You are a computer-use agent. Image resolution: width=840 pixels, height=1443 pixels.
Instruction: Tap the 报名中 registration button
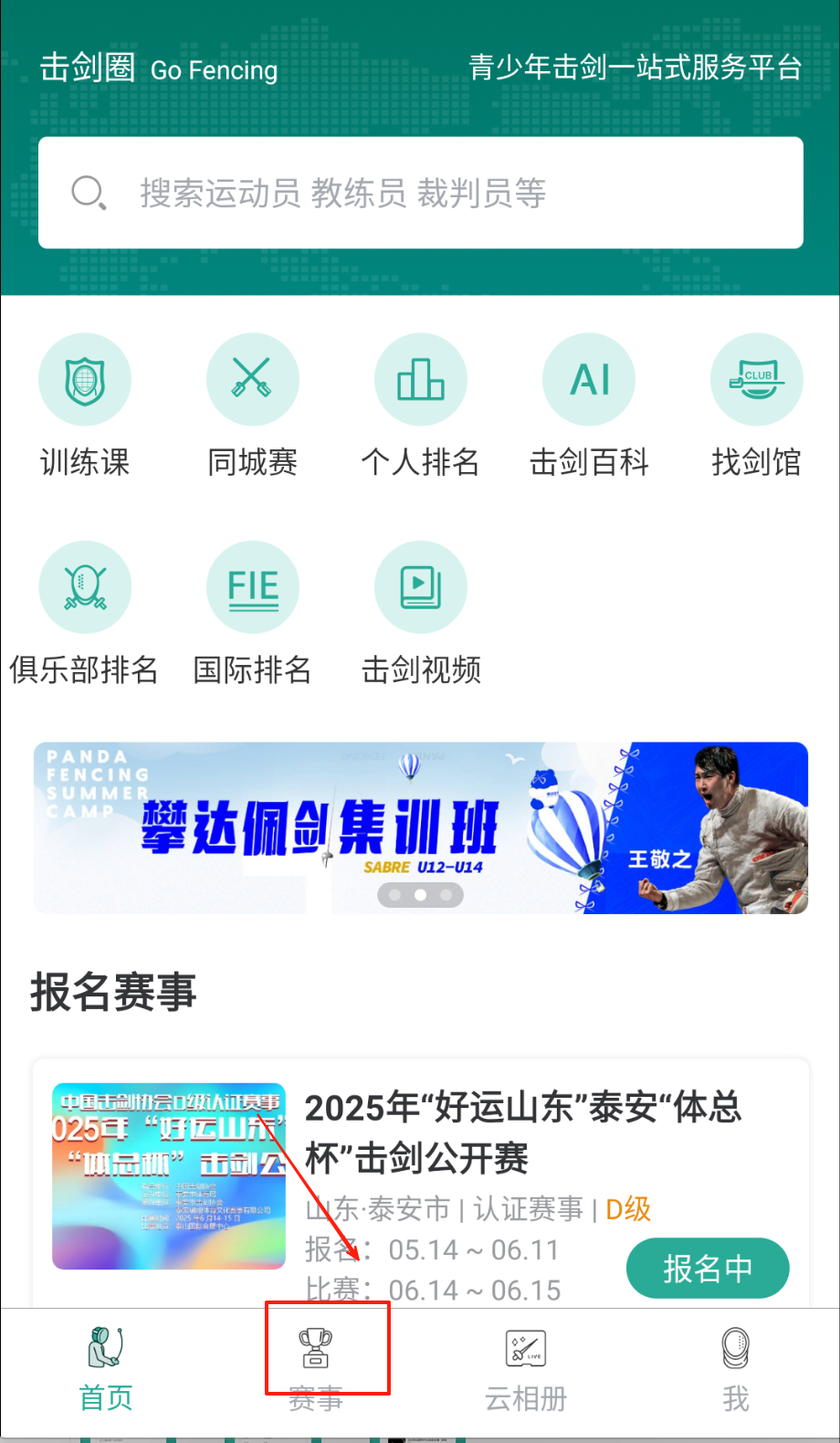tap(707, 1268)
